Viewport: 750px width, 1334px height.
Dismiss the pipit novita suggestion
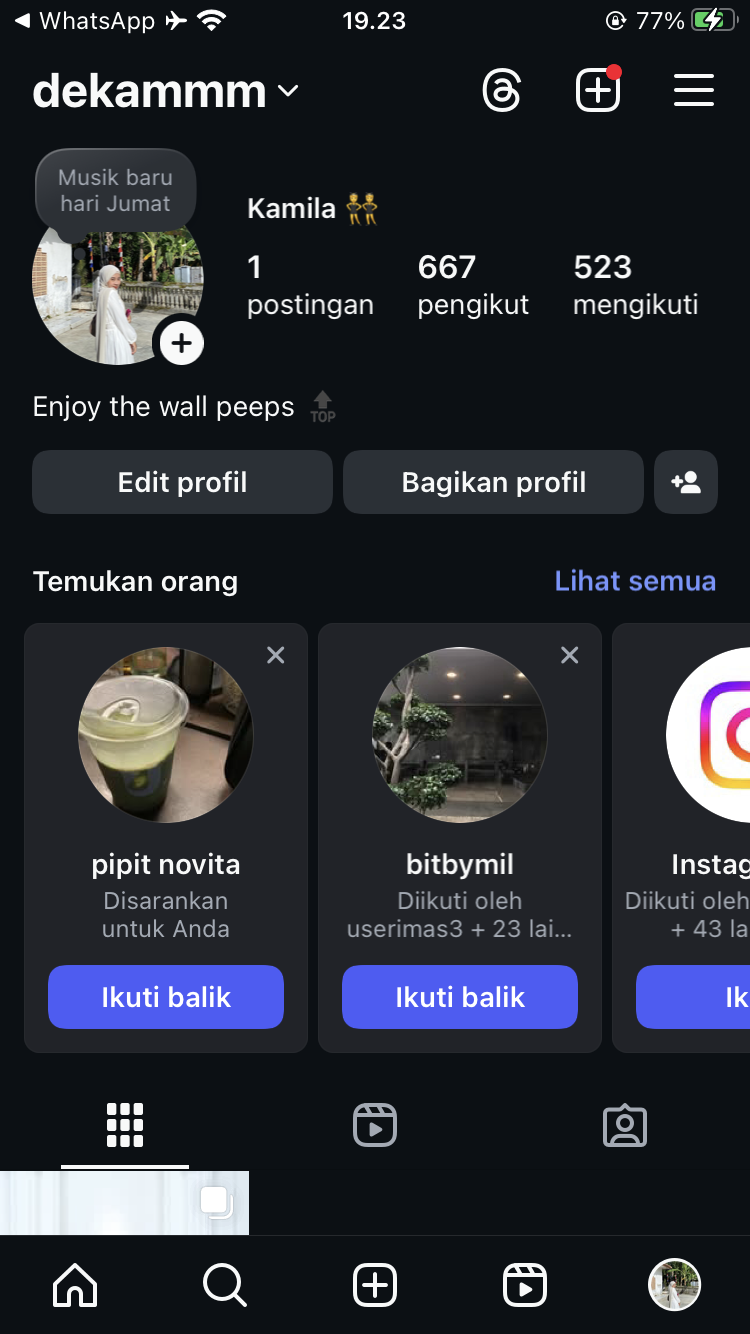point(276,655)
